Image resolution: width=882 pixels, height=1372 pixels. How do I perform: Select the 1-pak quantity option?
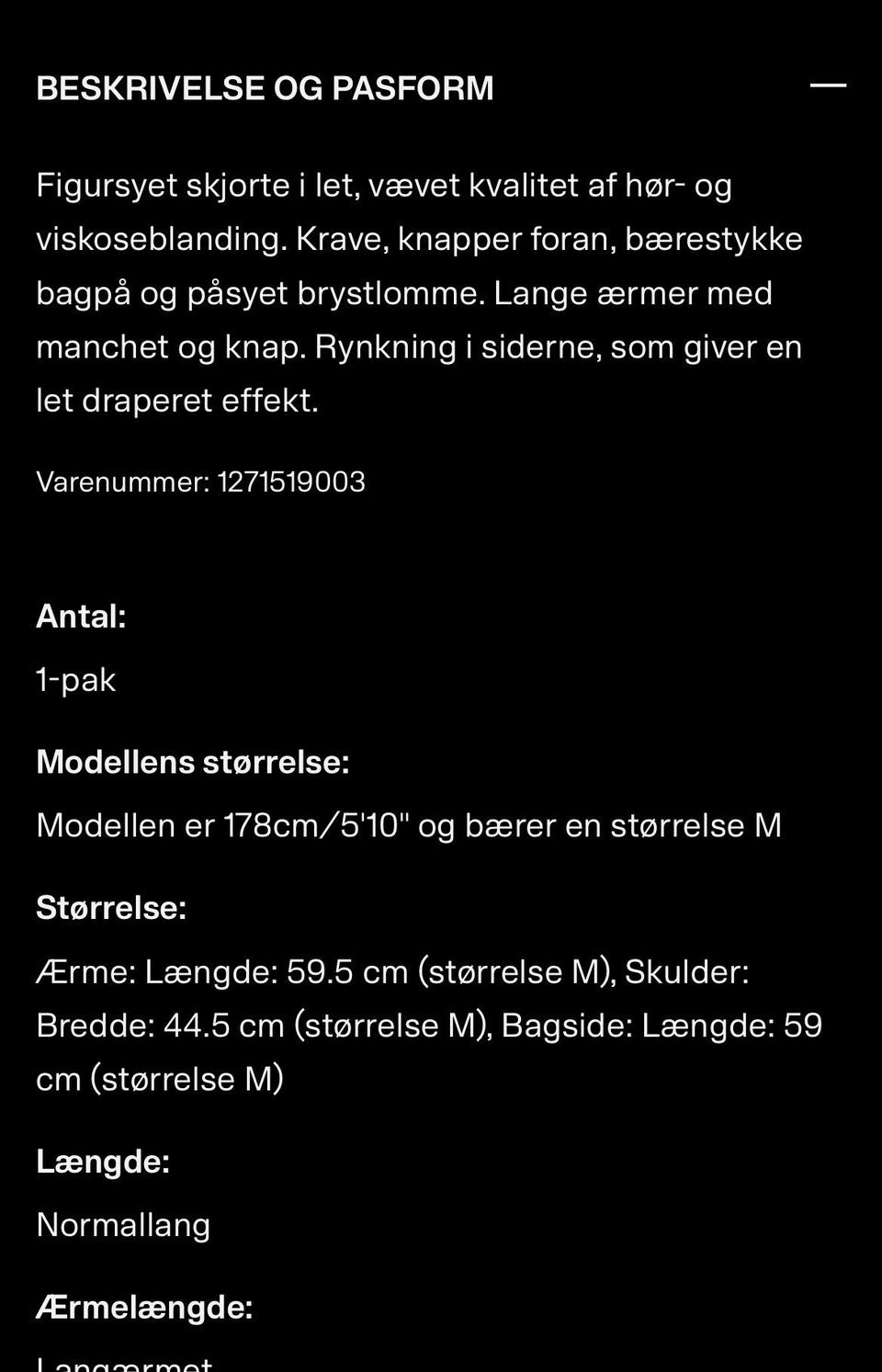pyautogui.click(x=75, y=679)
